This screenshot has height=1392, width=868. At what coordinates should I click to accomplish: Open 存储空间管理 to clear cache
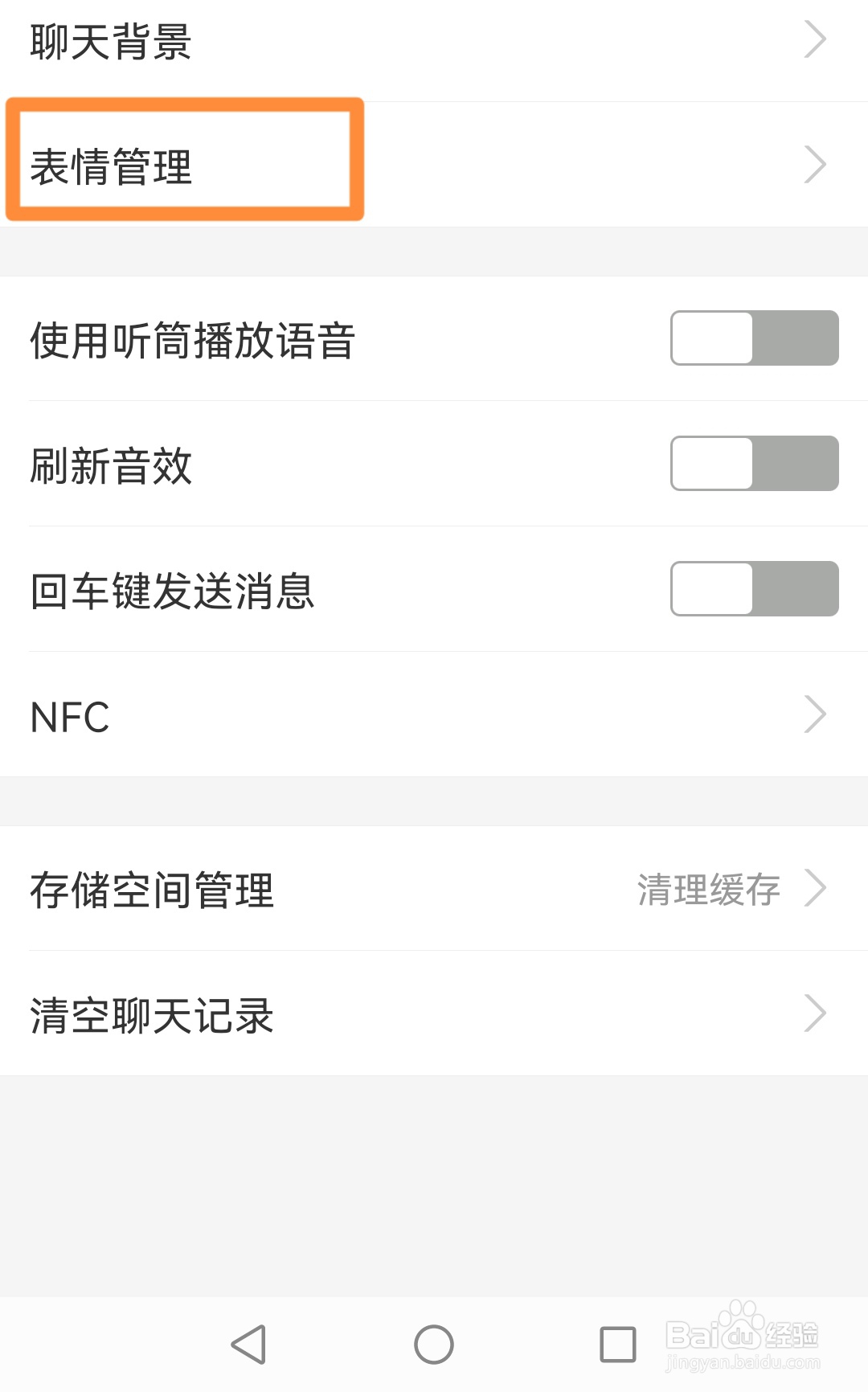pos(434,889)
